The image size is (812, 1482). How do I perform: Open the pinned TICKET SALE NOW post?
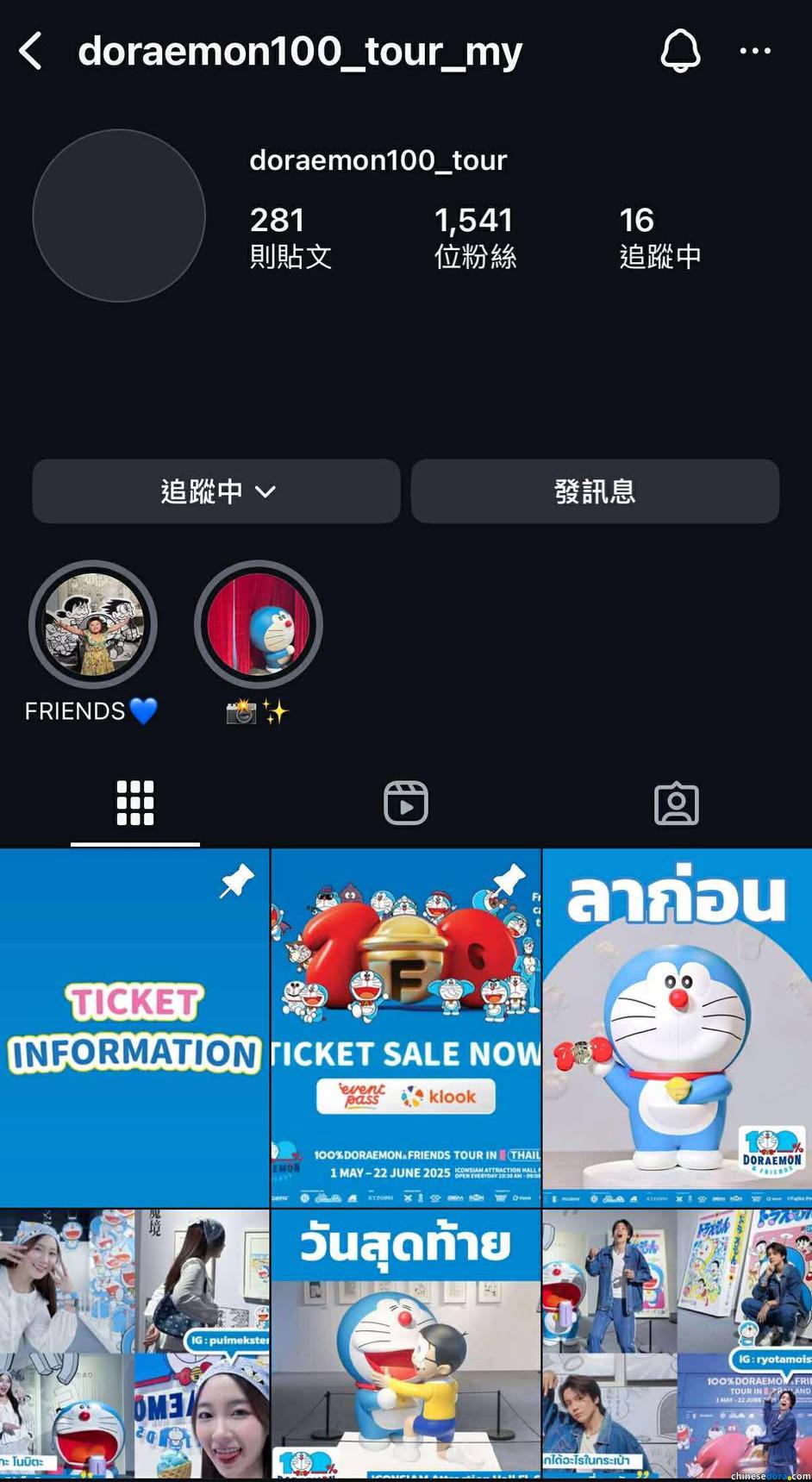[x=406, y=1028]
